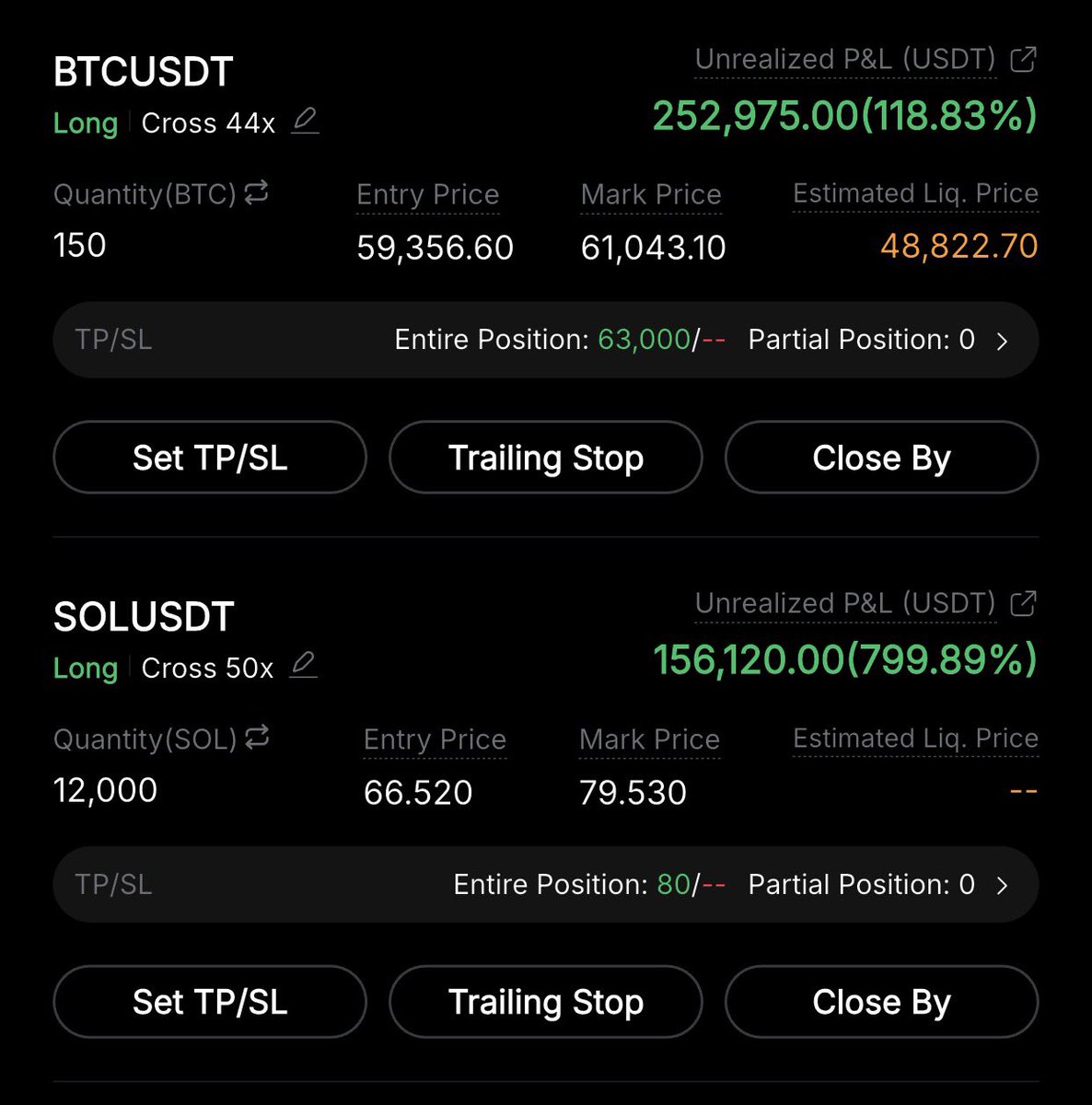Tap Set TP/SL for BTCUSDT
The width and height of the screenshot is (1092, 1105).
[210, 458]
